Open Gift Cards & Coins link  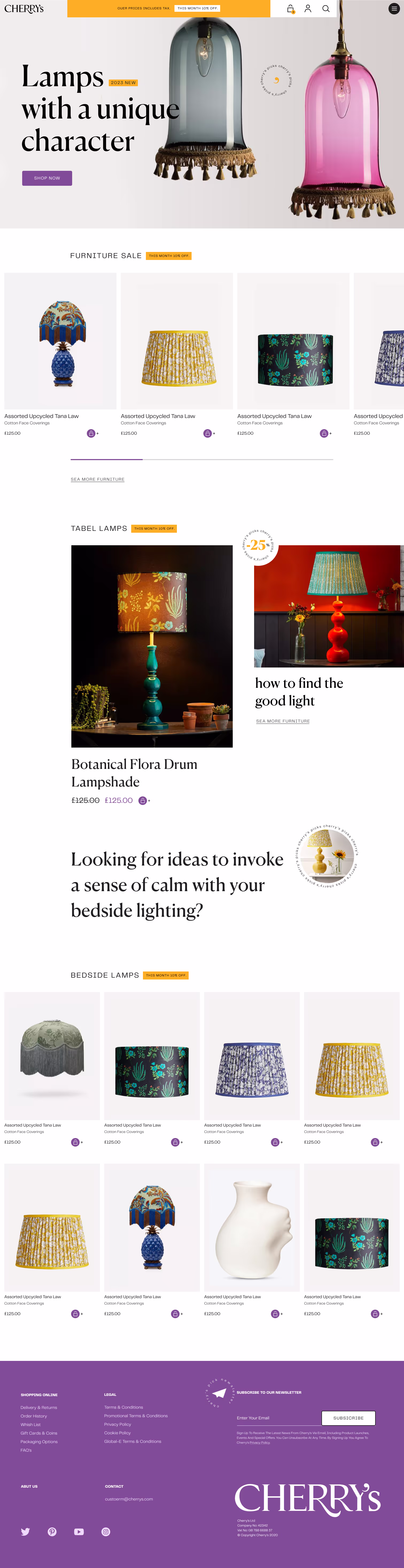(x=39, y=1433)
